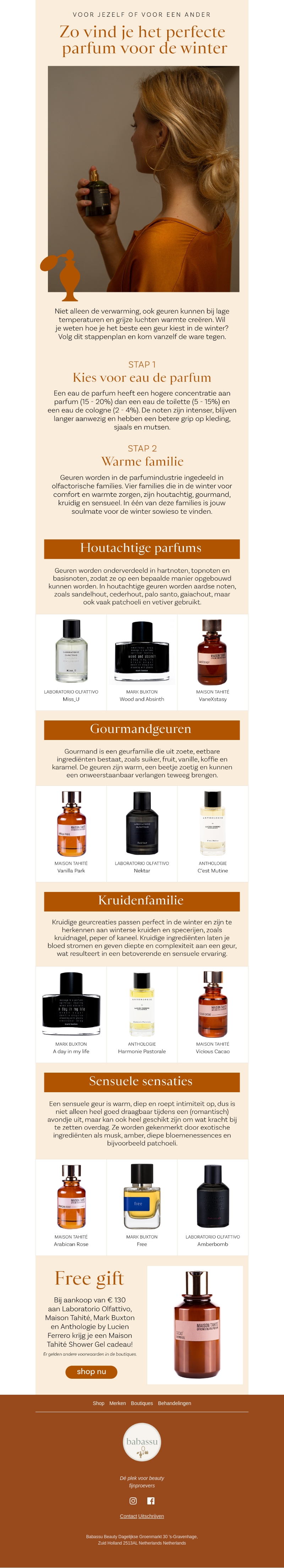View the Harmonie Pastorale product
The image size is (284, 1568).
coord(142,1013)
